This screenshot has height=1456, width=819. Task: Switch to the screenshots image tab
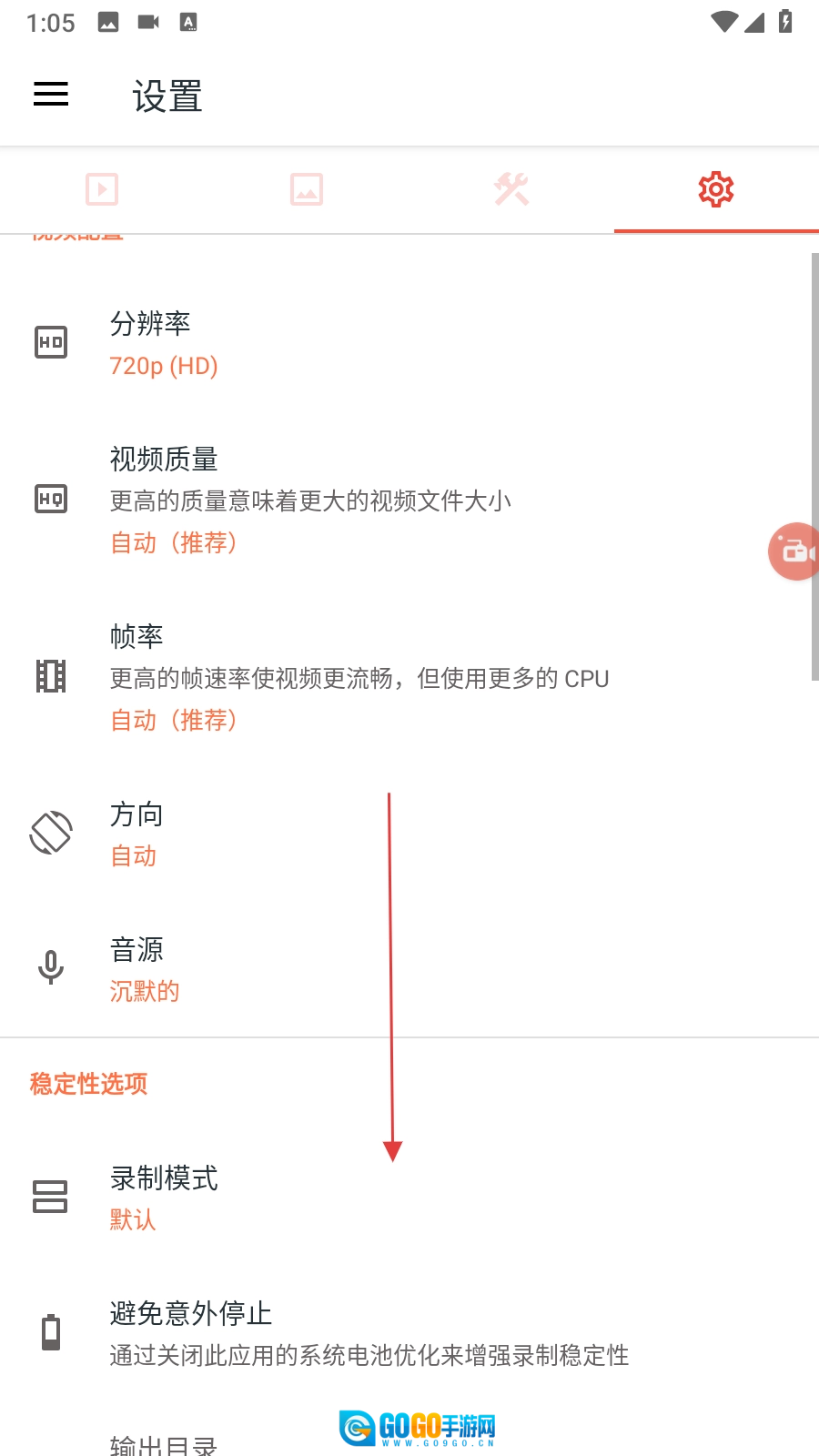pos(307,189)
